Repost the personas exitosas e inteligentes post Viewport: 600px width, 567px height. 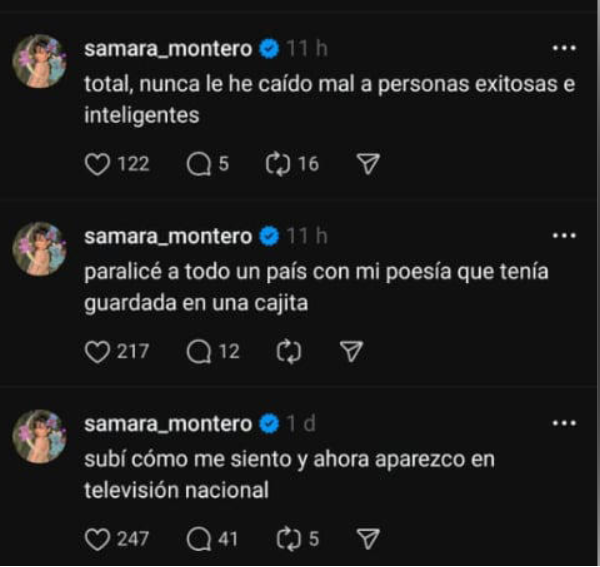[x=278, y=164]
